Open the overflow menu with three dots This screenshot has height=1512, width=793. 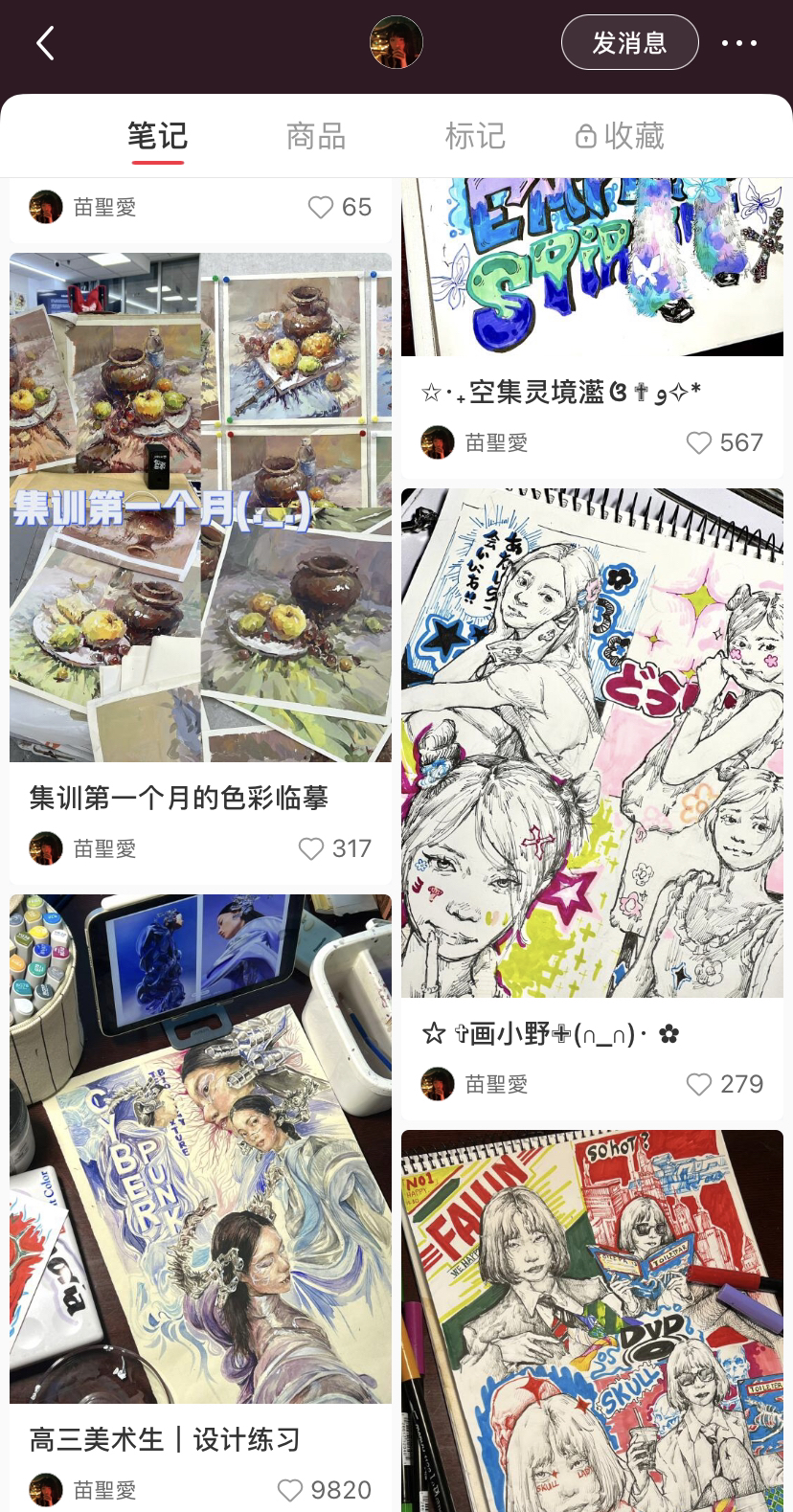tap(738, 43)
